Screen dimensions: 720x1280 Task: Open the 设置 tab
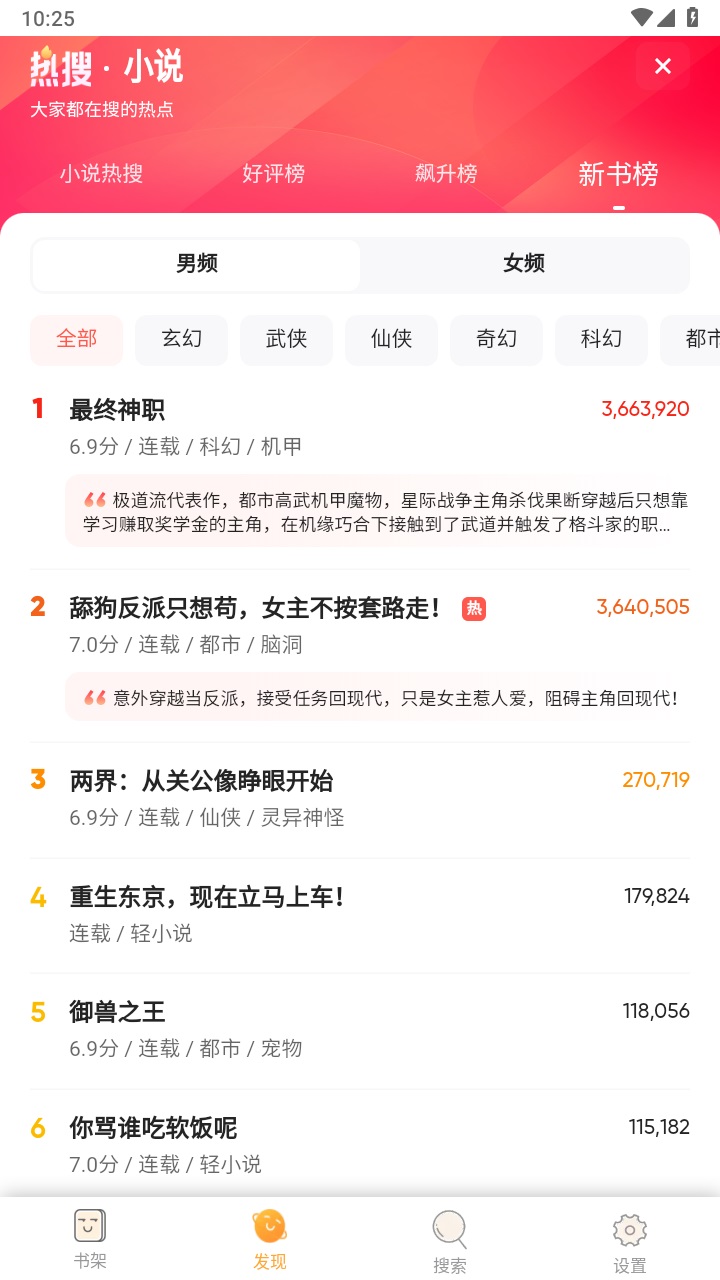point(630,1241)
